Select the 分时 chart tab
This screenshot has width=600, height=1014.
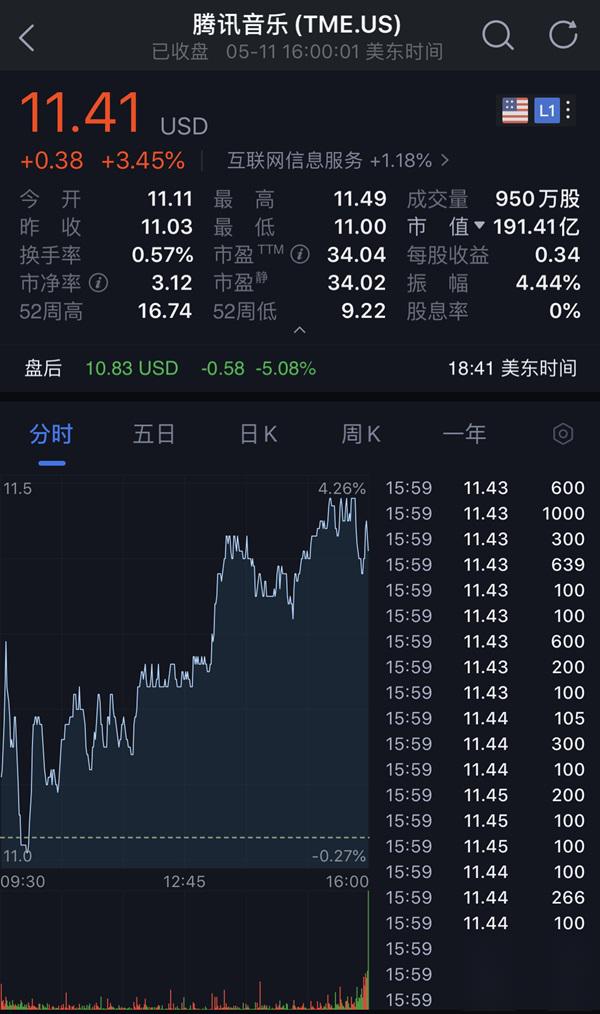pyautogui.click(x=51, y=434)
